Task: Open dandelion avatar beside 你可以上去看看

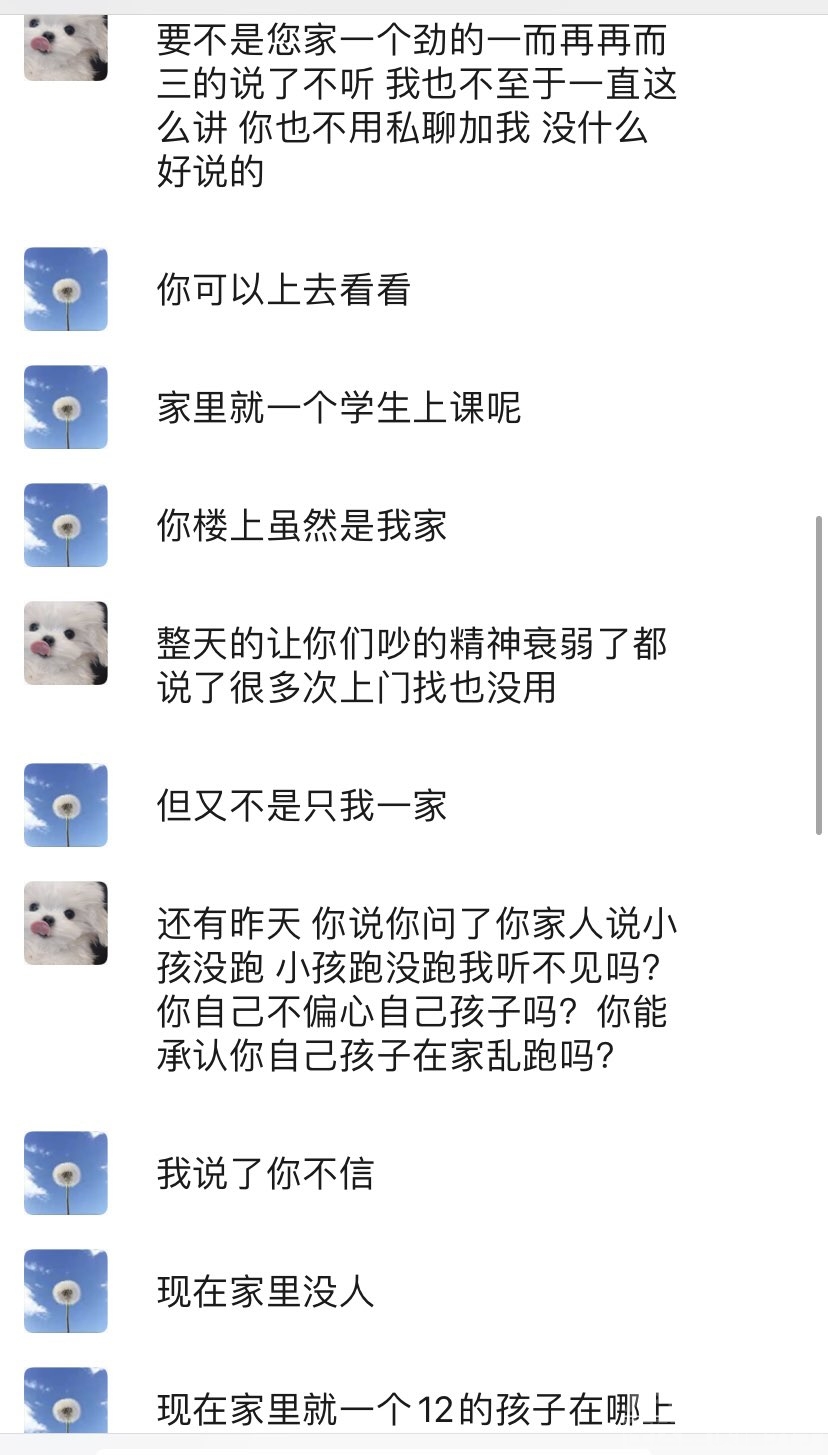Action: (x=66, y=289)
